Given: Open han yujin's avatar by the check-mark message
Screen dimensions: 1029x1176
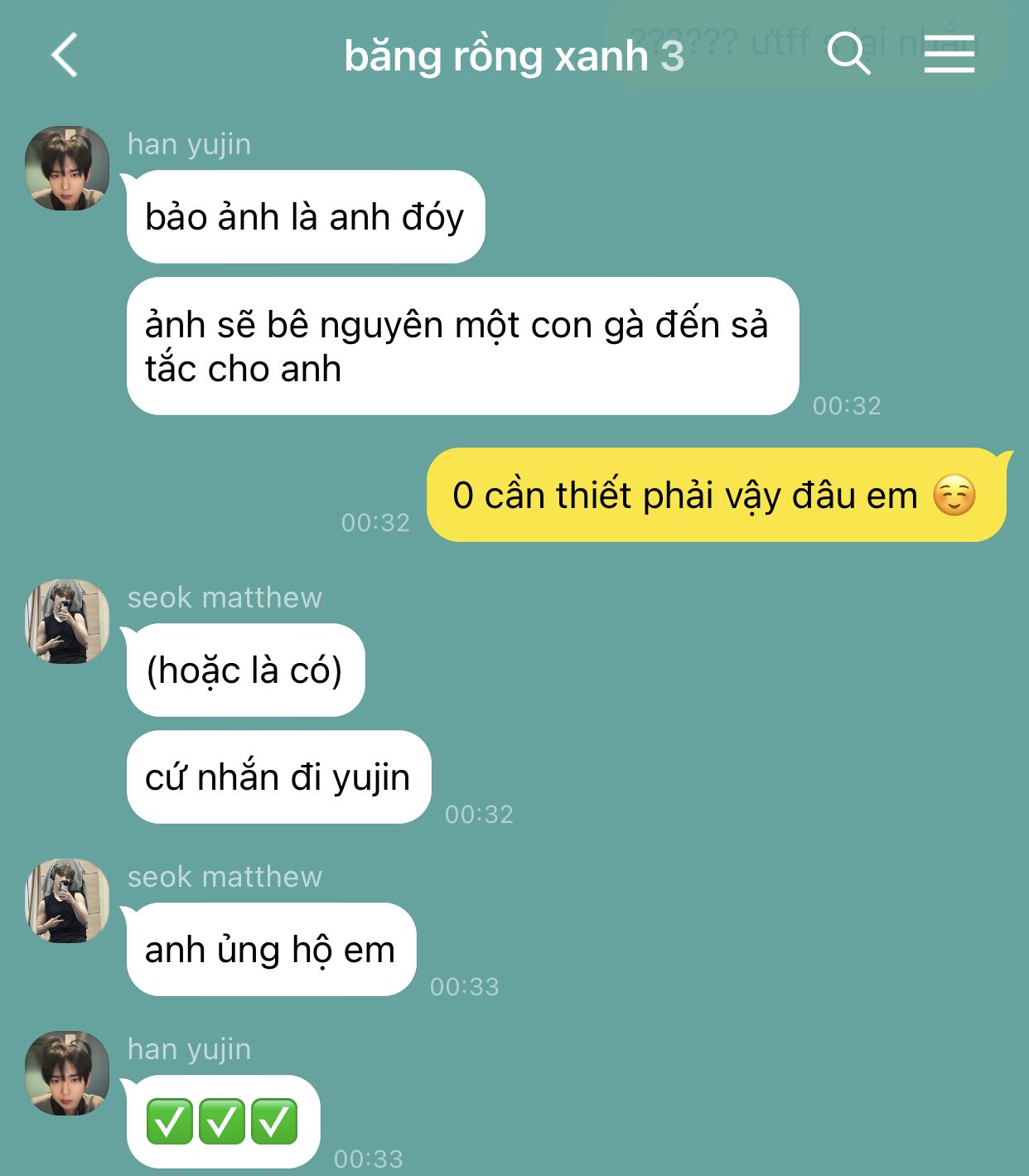Looking at the screenshot, I should point(67,1073).
